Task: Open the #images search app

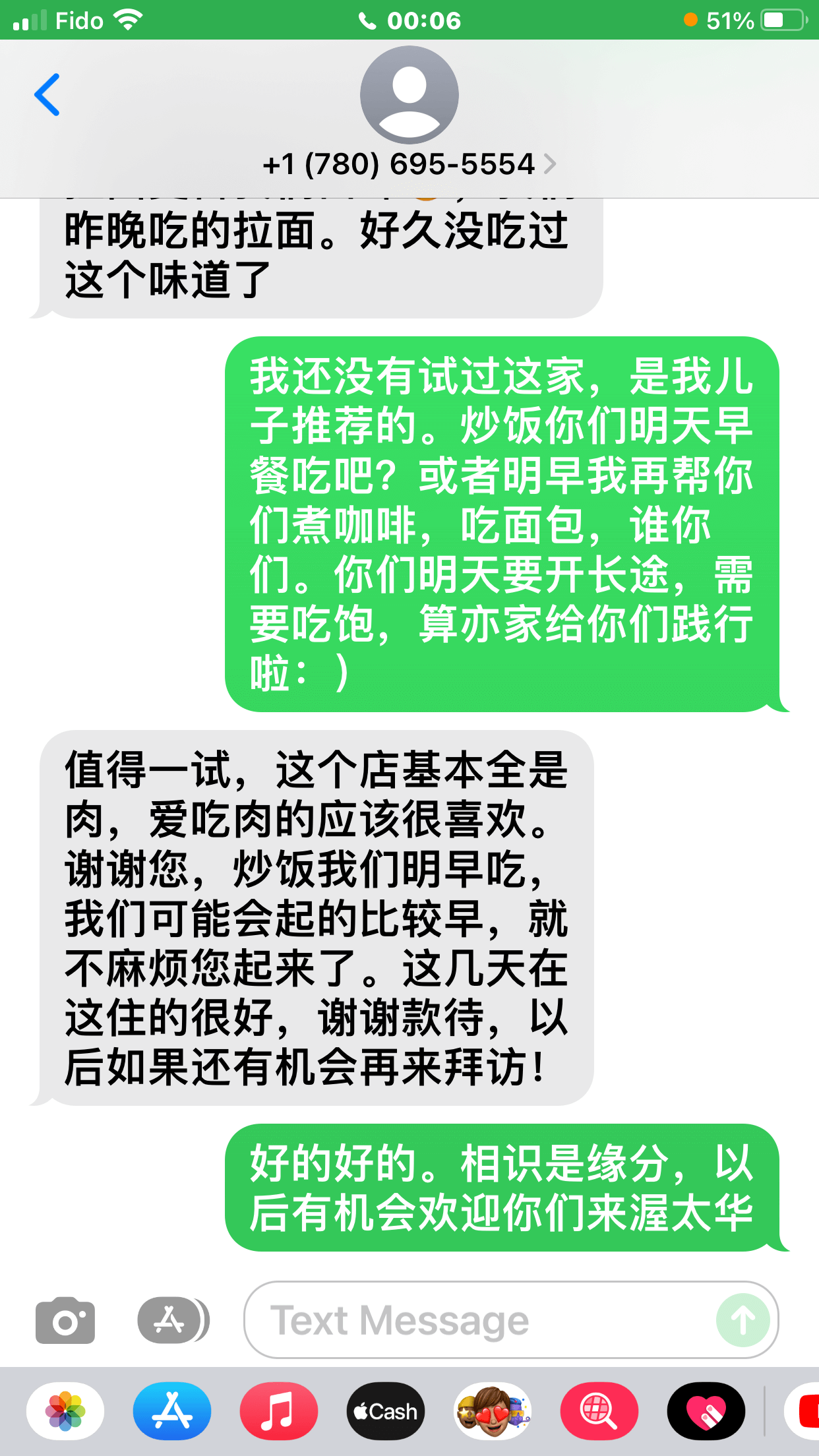Action: [x=599, y=1411]
